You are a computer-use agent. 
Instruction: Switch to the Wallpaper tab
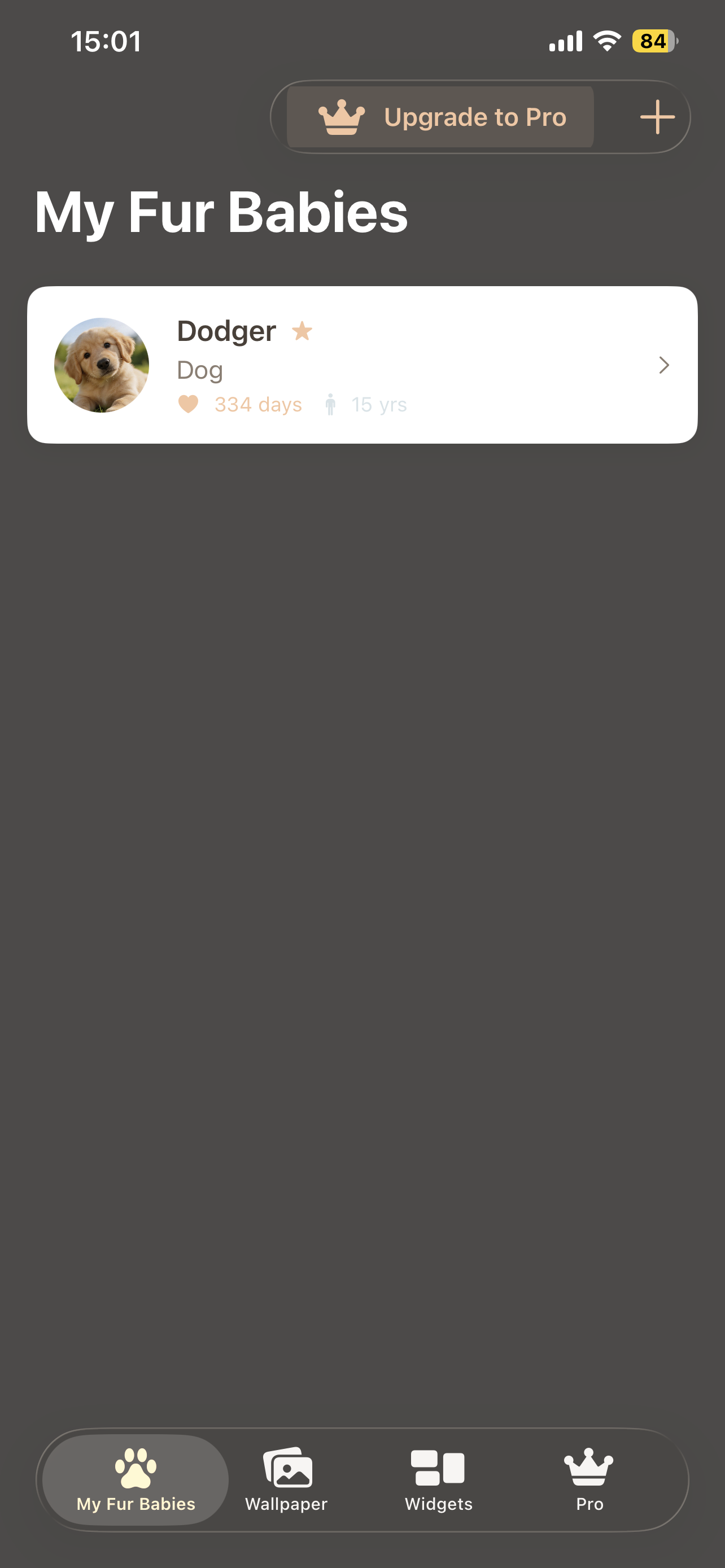pos(287,1480)
